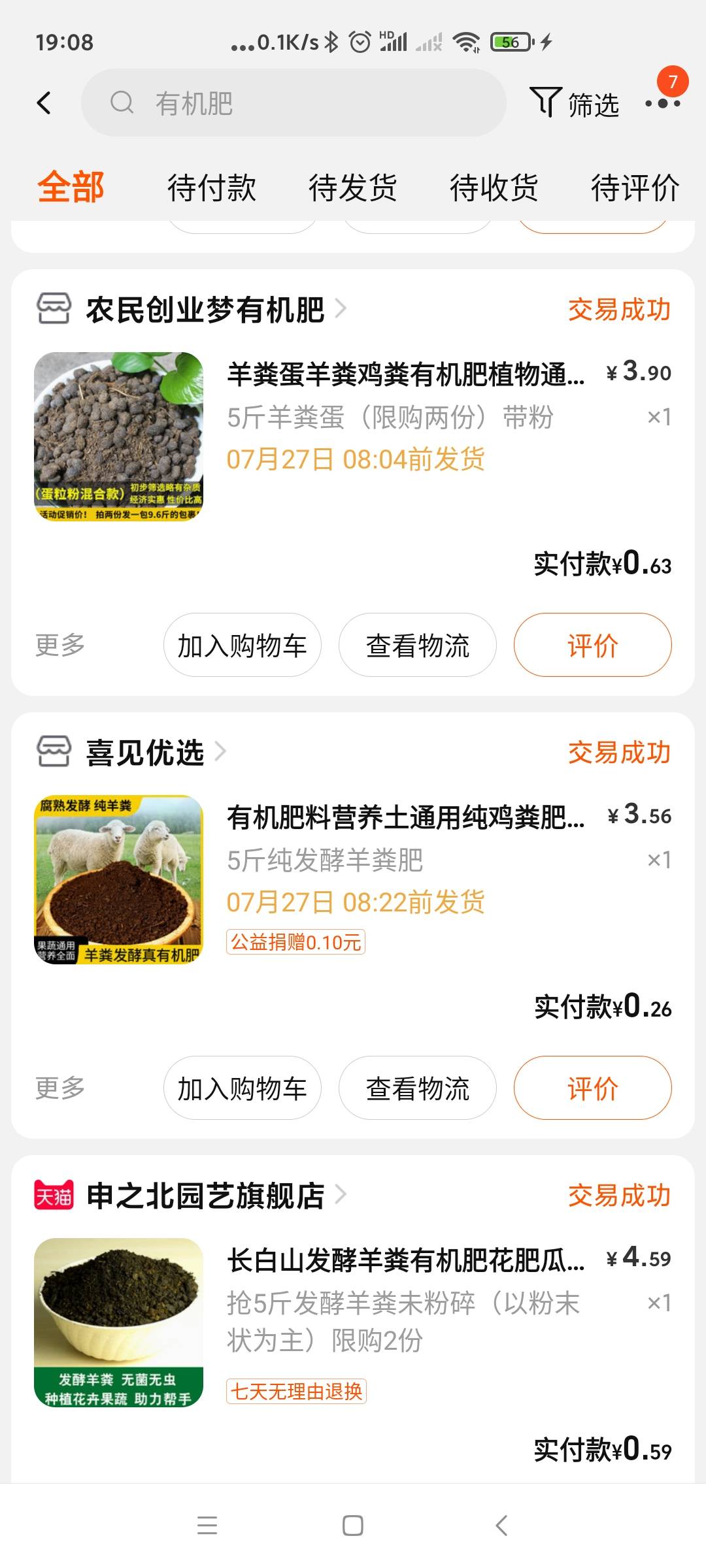Open the three-dot menu with badge
Viewport: 706px width, 1568px height.
click(x=662, y=102)
